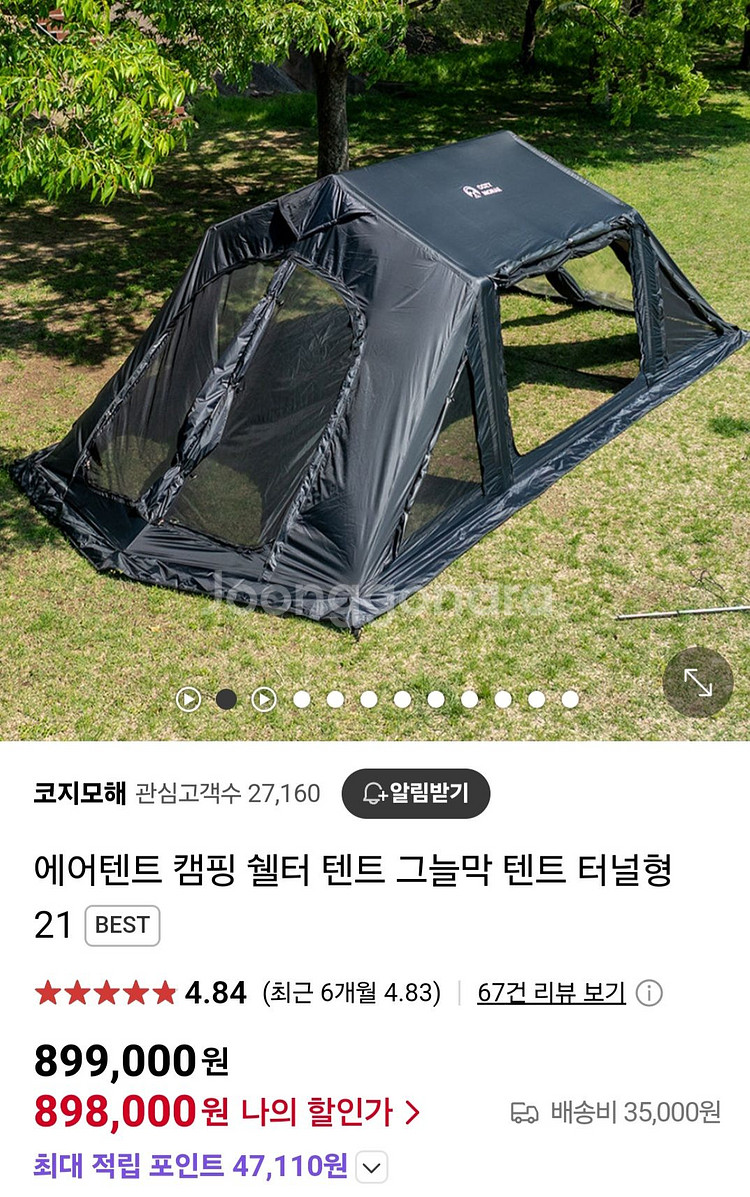Tap the BEST badge next to the title
This screenshot has height=1197, width=750.
coord(122,926)
